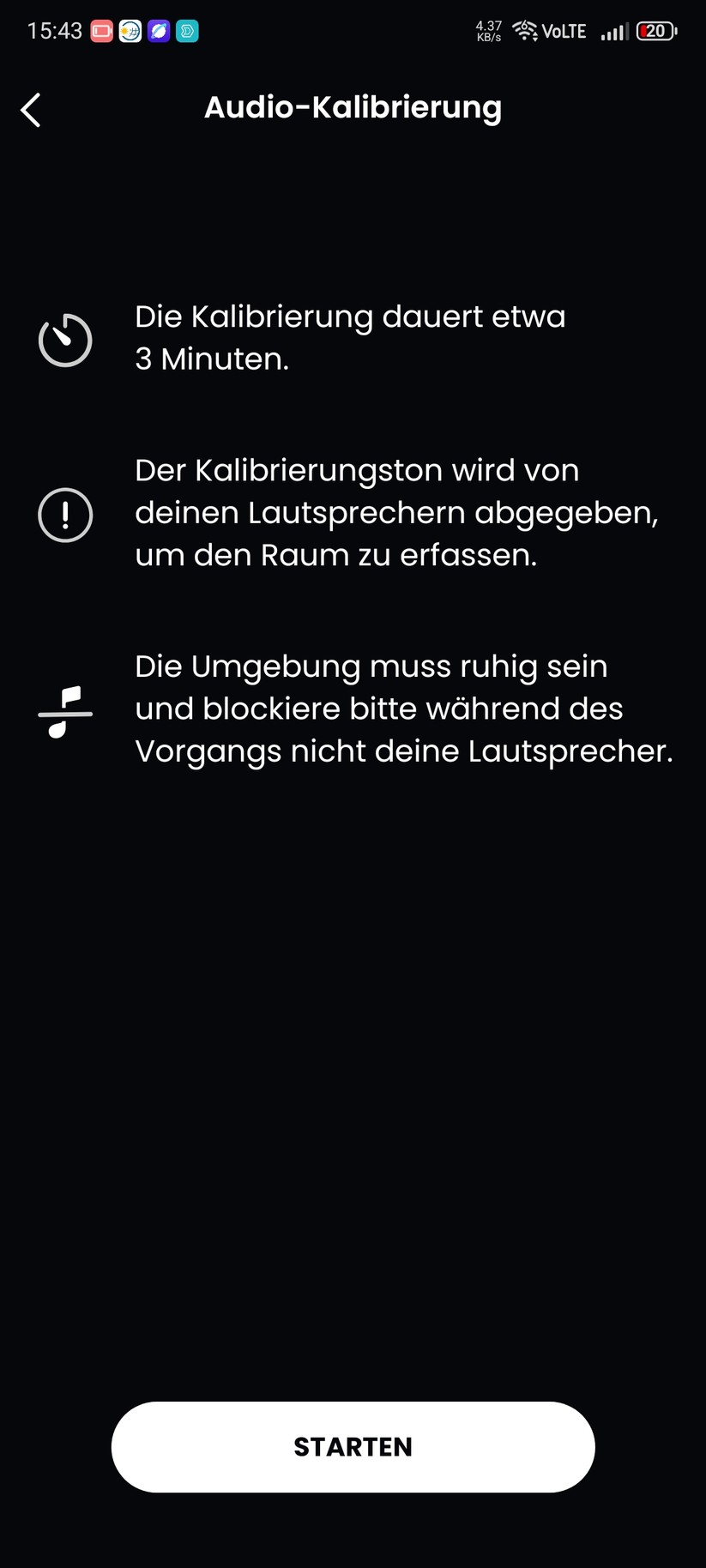Viewport: 706px width, 1568px height.
Task: Tap the Audio-Kalibrierung screen title
Action: [x=353, y=108]
